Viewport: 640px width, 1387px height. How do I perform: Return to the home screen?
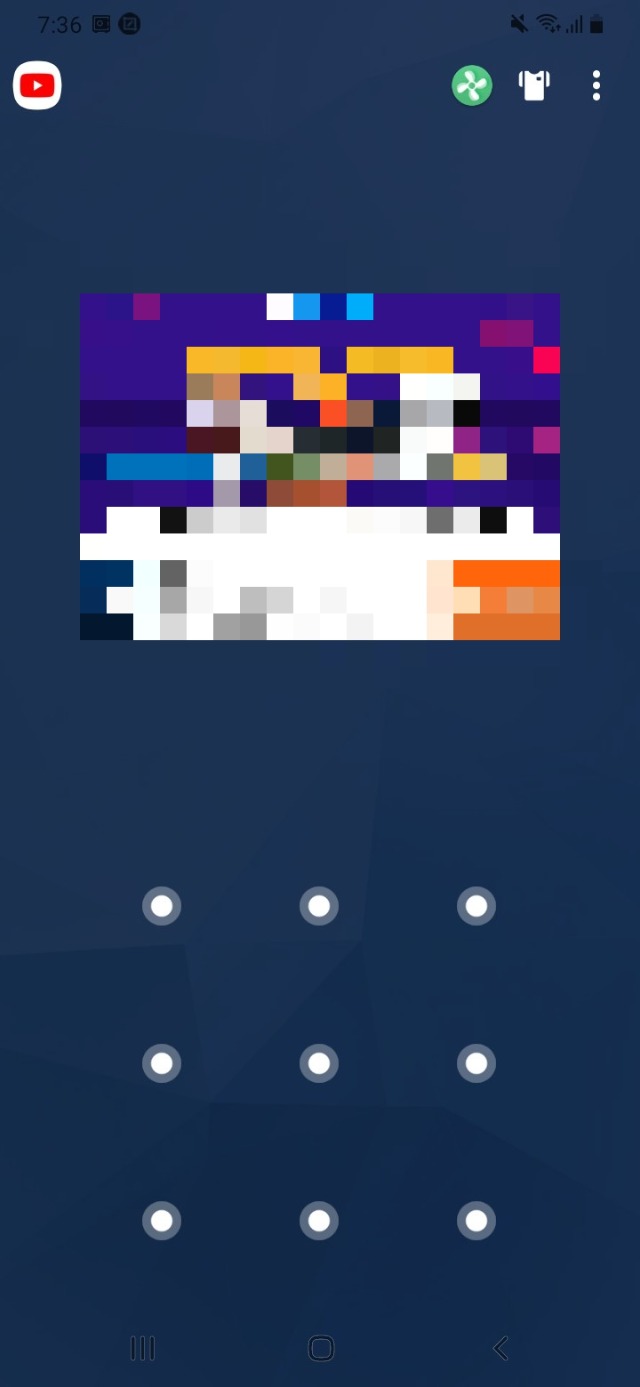[x=320, y=1348]
